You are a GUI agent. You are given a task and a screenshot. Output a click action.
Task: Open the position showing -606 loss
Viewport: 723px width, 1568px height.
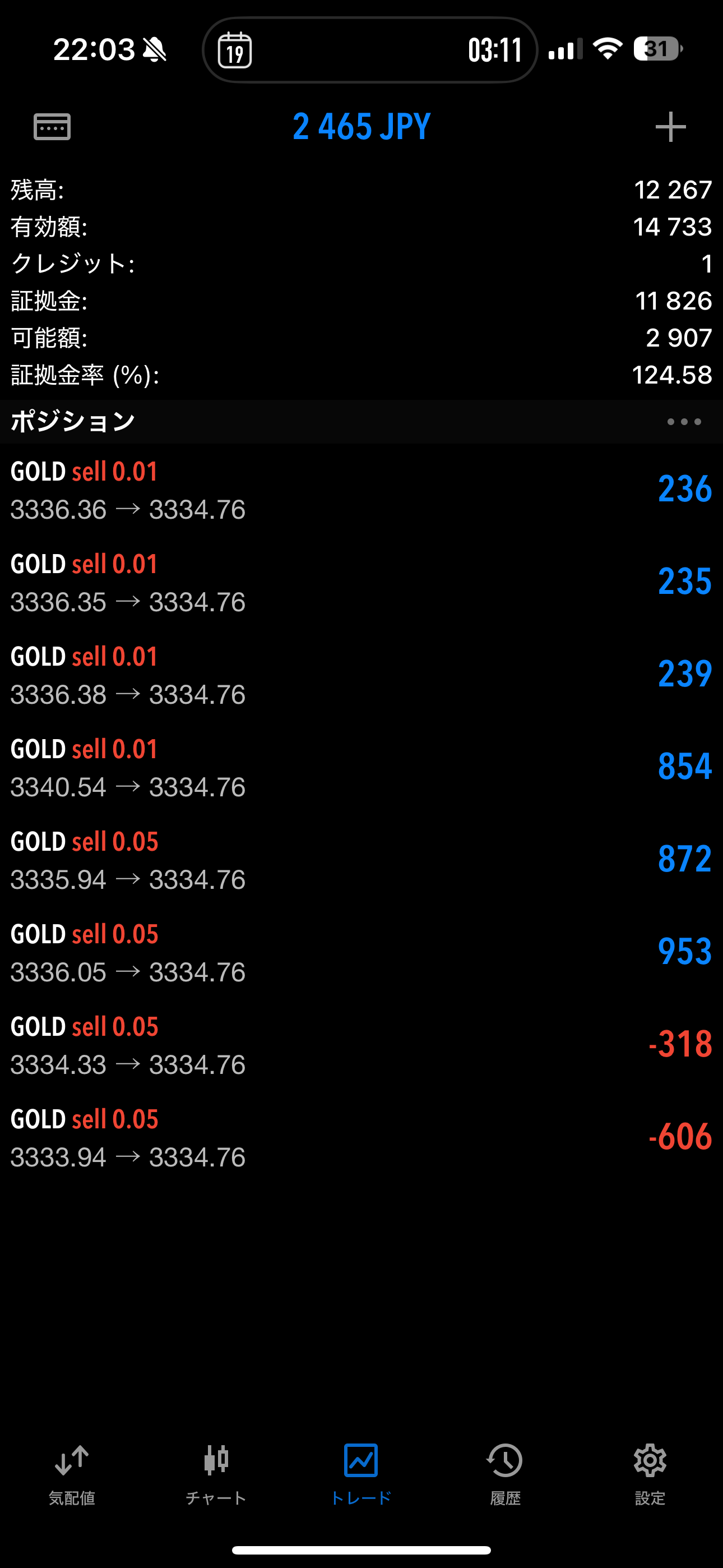[x=361, y=1138]
